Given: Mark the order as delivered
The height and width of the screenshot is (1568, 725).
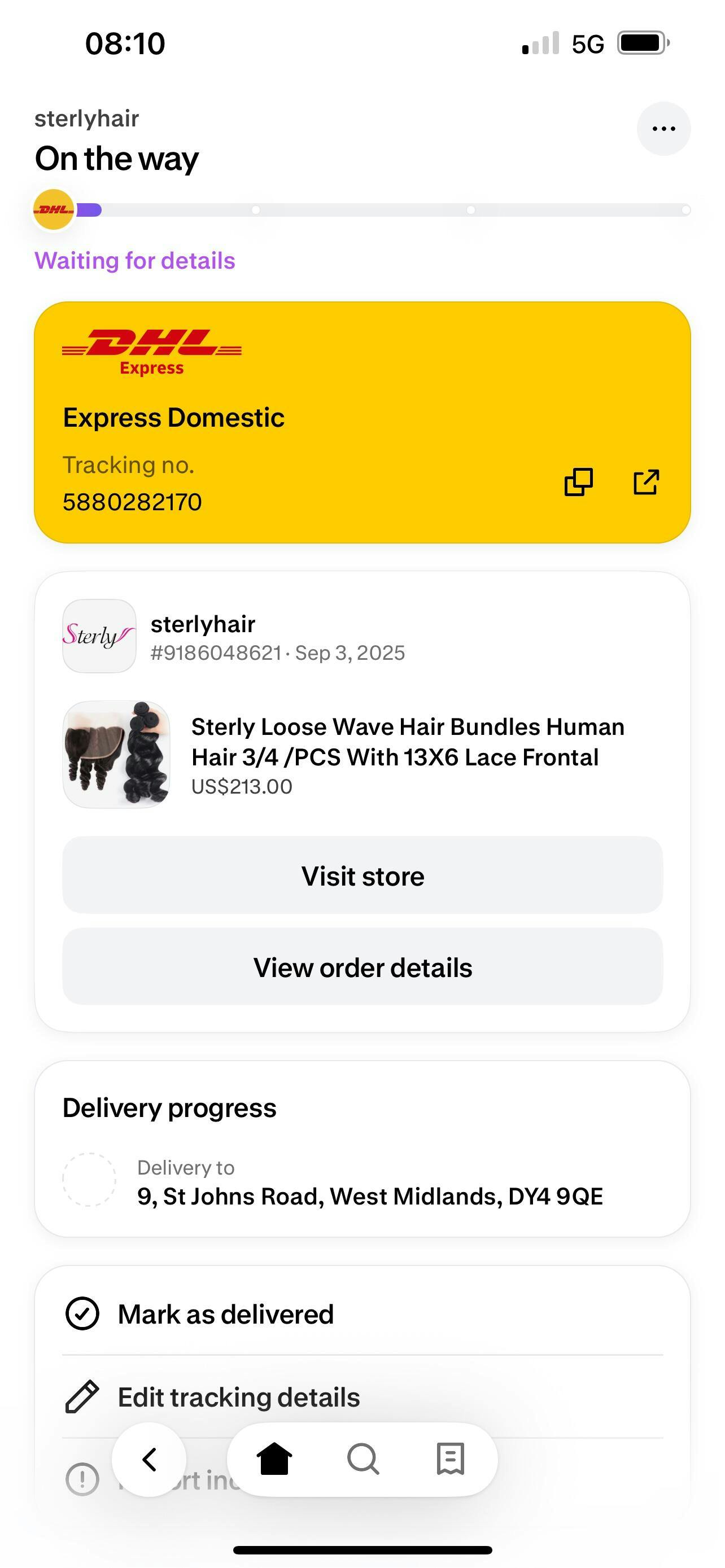Looking at the screenshot, I should 225,1313.
